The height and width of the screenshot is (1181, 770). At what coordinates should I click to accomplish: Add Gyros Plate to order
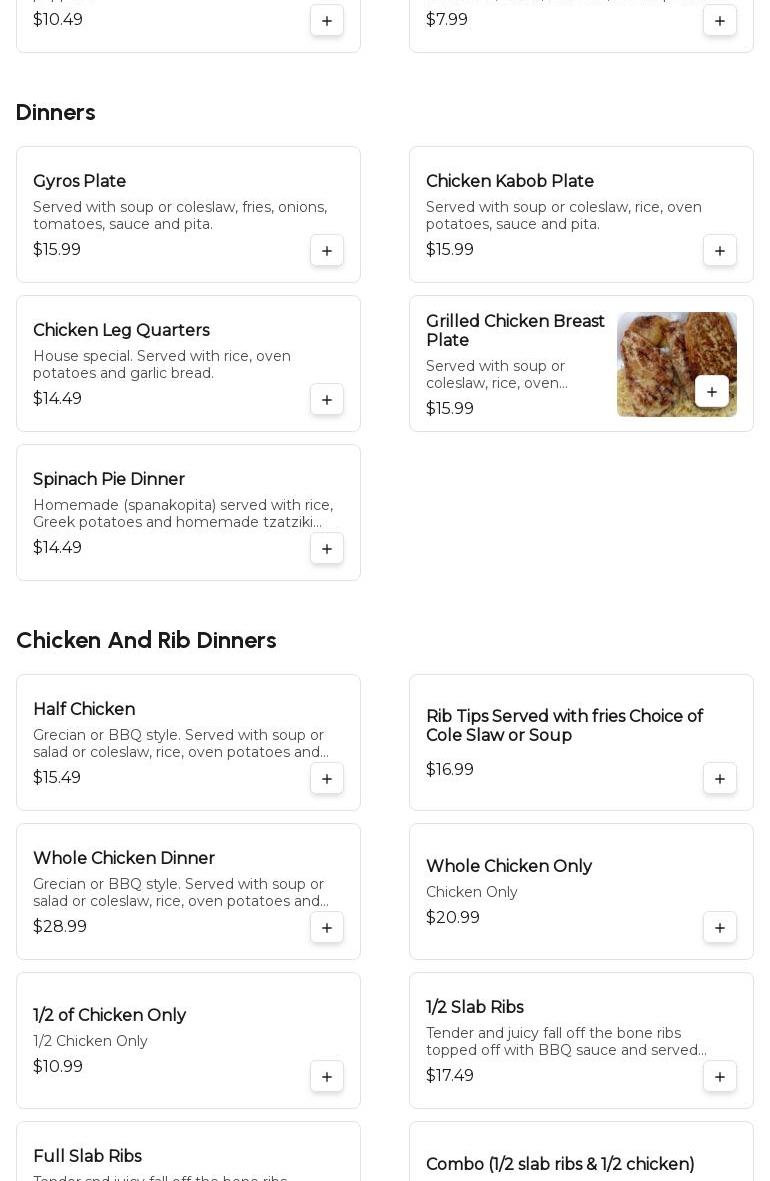[x=327, y=250]
